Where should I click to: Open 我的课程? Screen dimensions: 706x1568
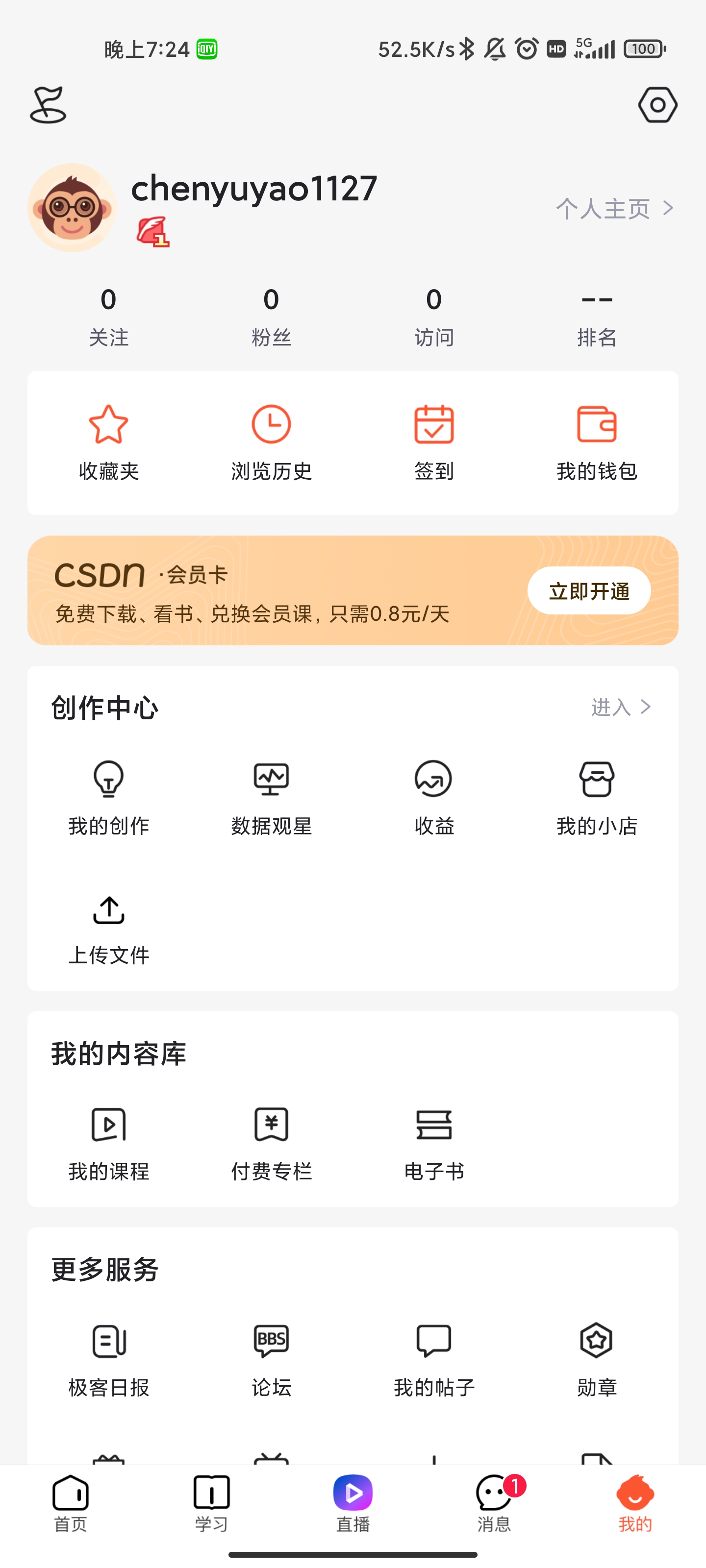[x=108, y=1143]
